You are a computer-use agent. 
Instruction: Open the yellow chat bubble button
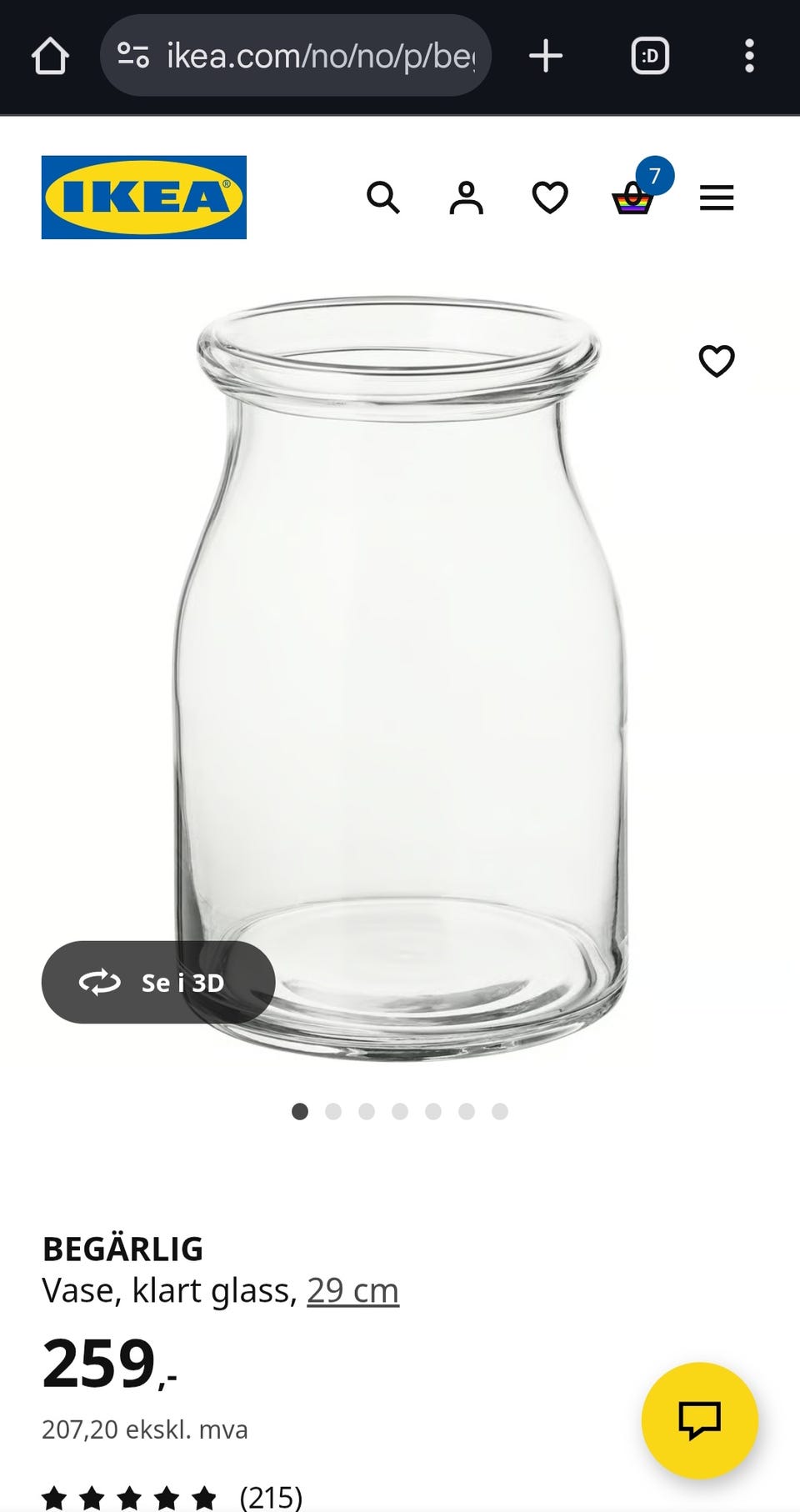[x=699, y=1419]
